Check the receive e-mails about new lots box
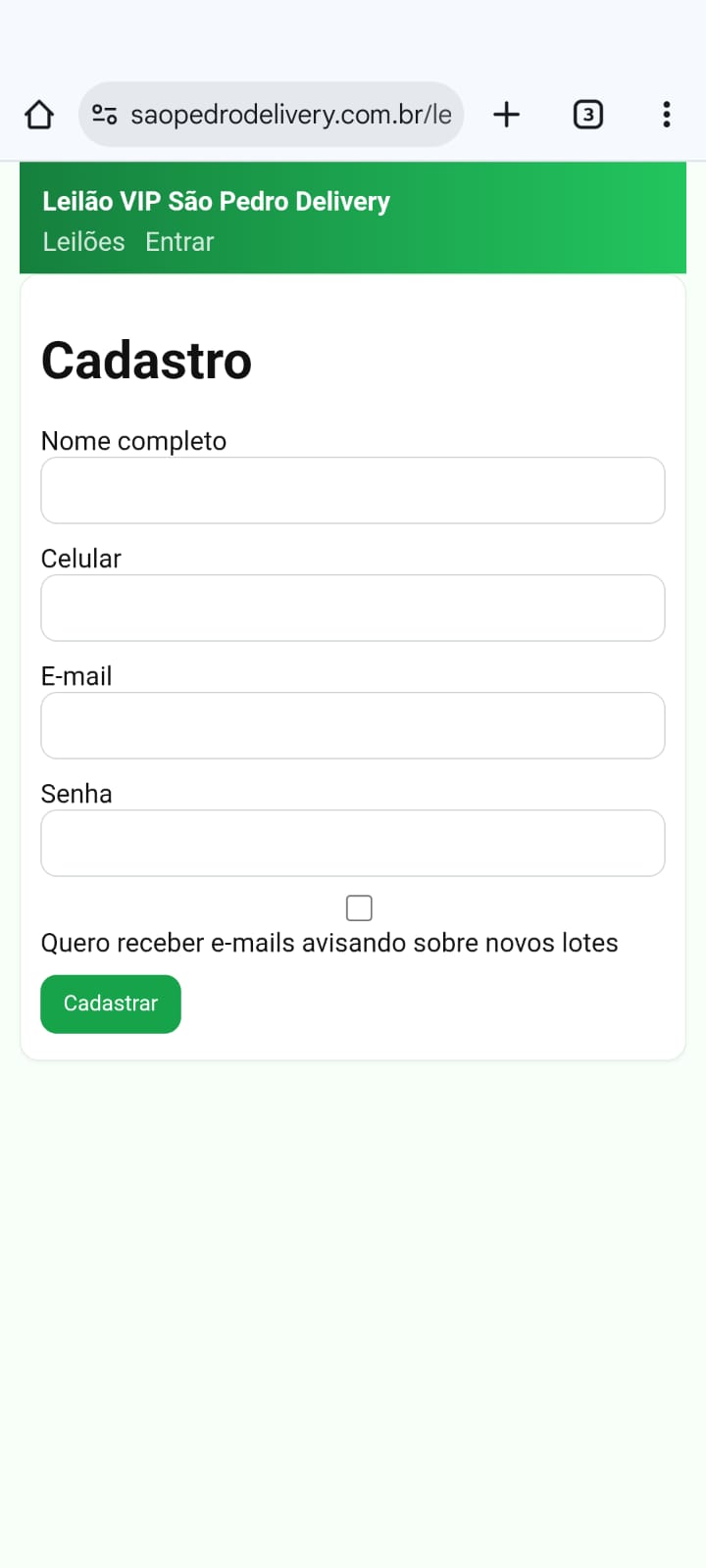Screen dimensions: 706x1568 coord(359,908)
